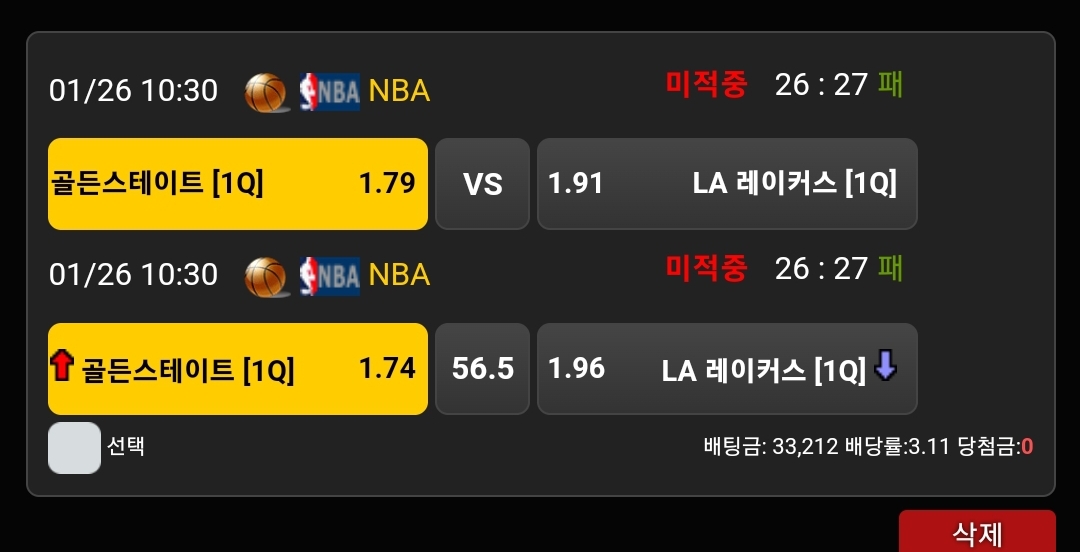Tick the 선택 checkbox
The height and width of the screenshot is (552, 1080).
pos(74,447)
